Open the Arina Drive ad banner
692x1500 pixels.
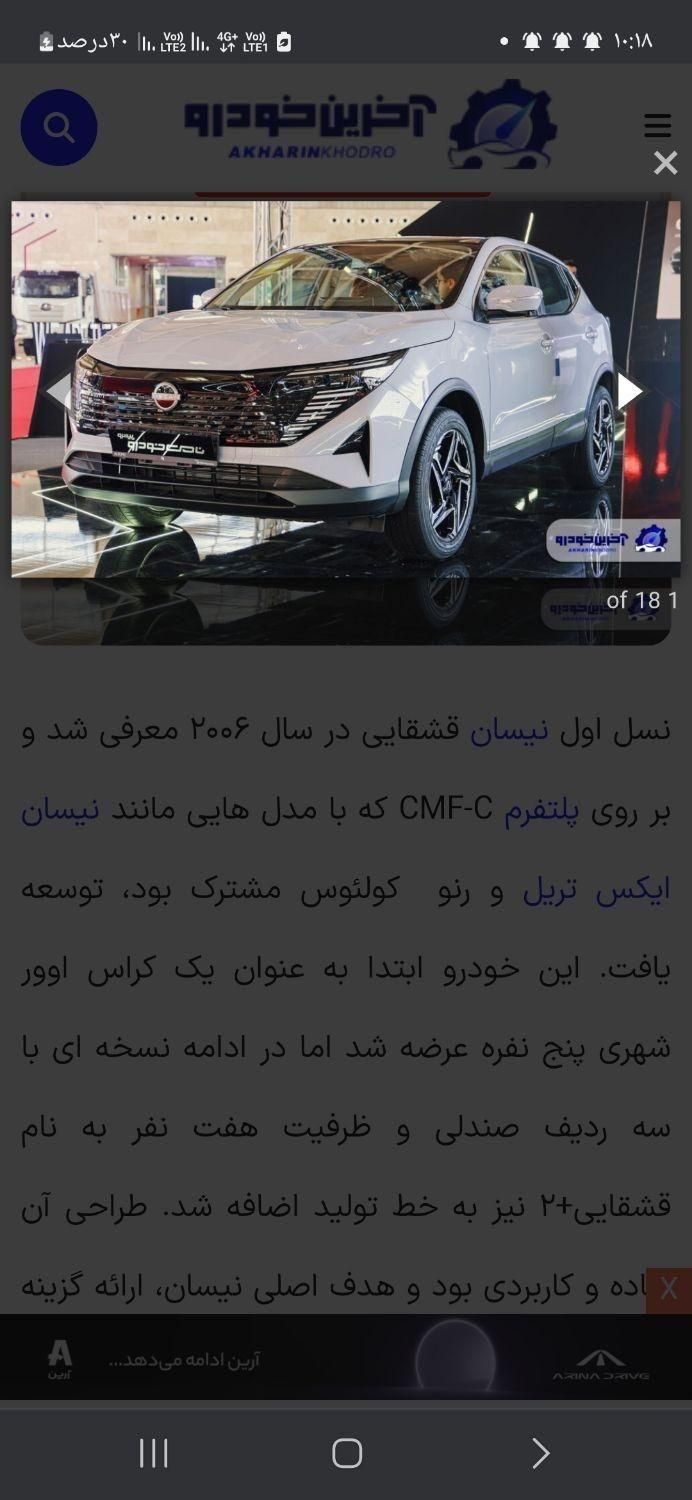[x=346, y=1357]
